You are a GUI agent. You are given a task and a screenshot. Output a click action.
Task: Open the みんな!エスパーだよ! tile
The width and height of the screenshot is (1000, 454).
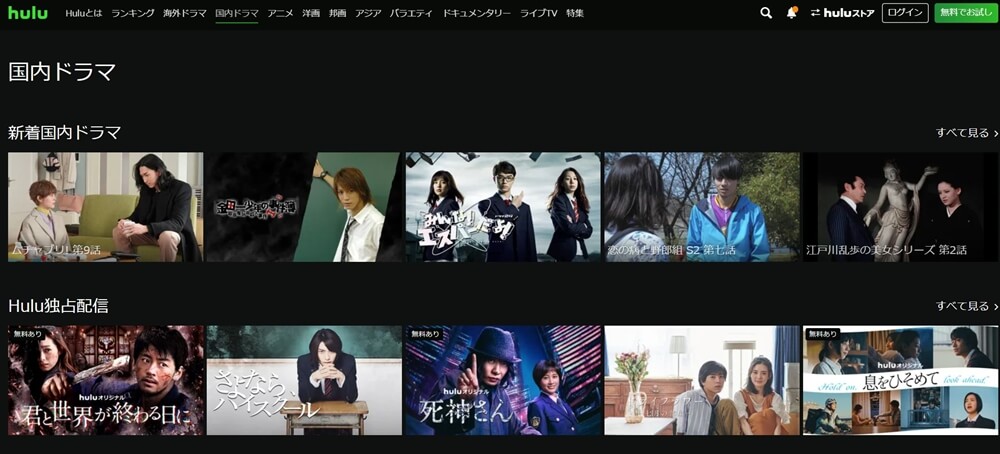pos(503,207)
